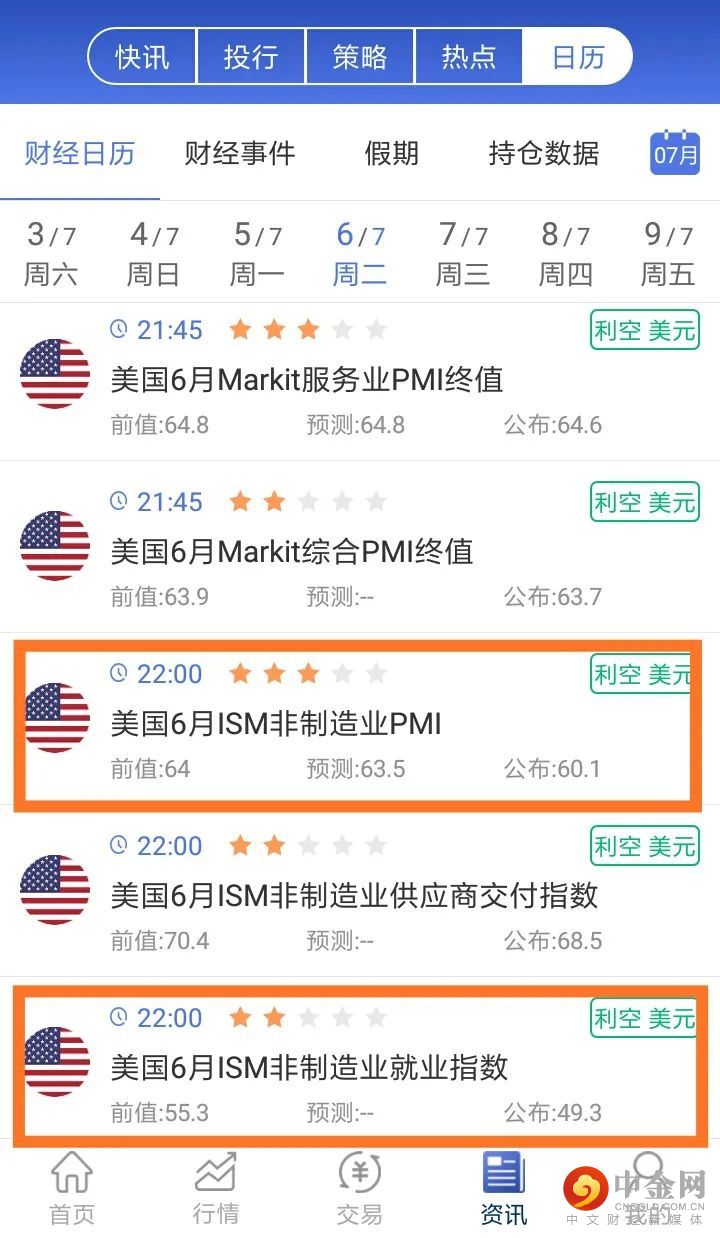
Task: Open the 投行 segment
Action: tap(251, 57)
